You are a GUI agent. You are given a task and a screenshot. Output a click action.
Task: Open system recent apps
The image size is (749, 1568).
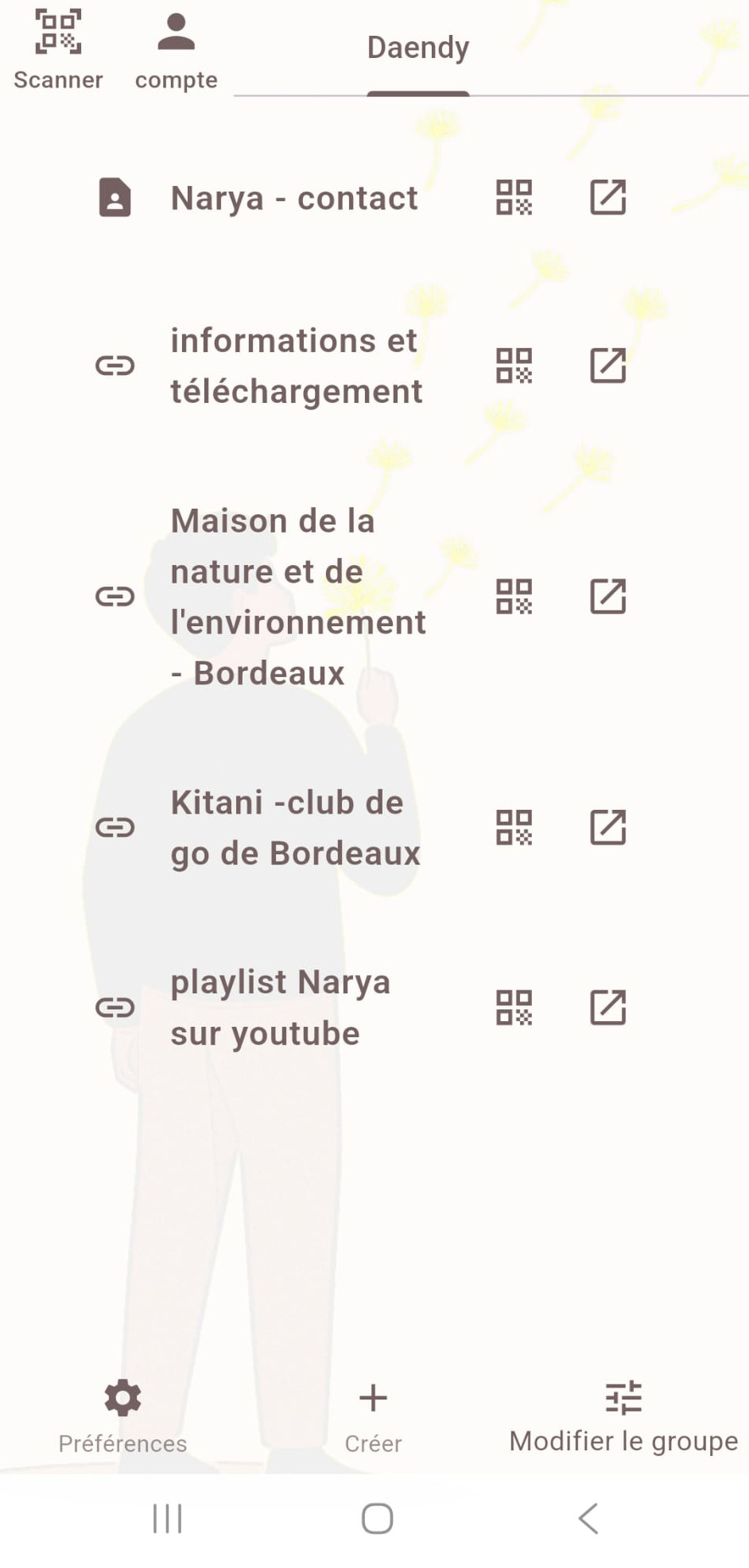click(167, 1518)
